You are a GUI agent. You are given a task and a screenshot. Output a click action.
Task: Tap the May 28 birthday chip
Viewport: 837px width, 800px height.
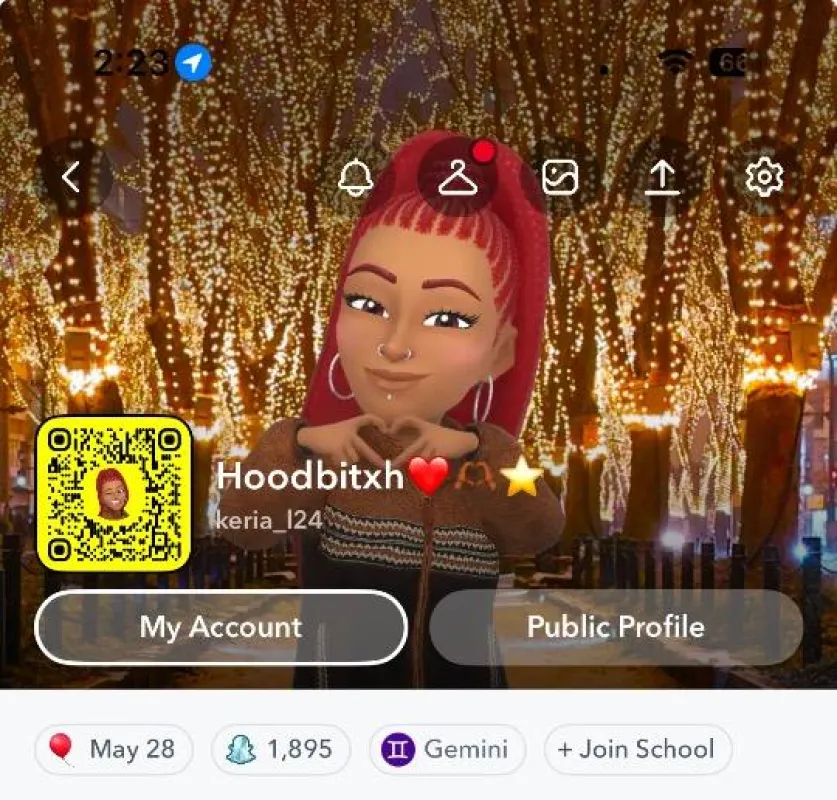click(114, 749)
